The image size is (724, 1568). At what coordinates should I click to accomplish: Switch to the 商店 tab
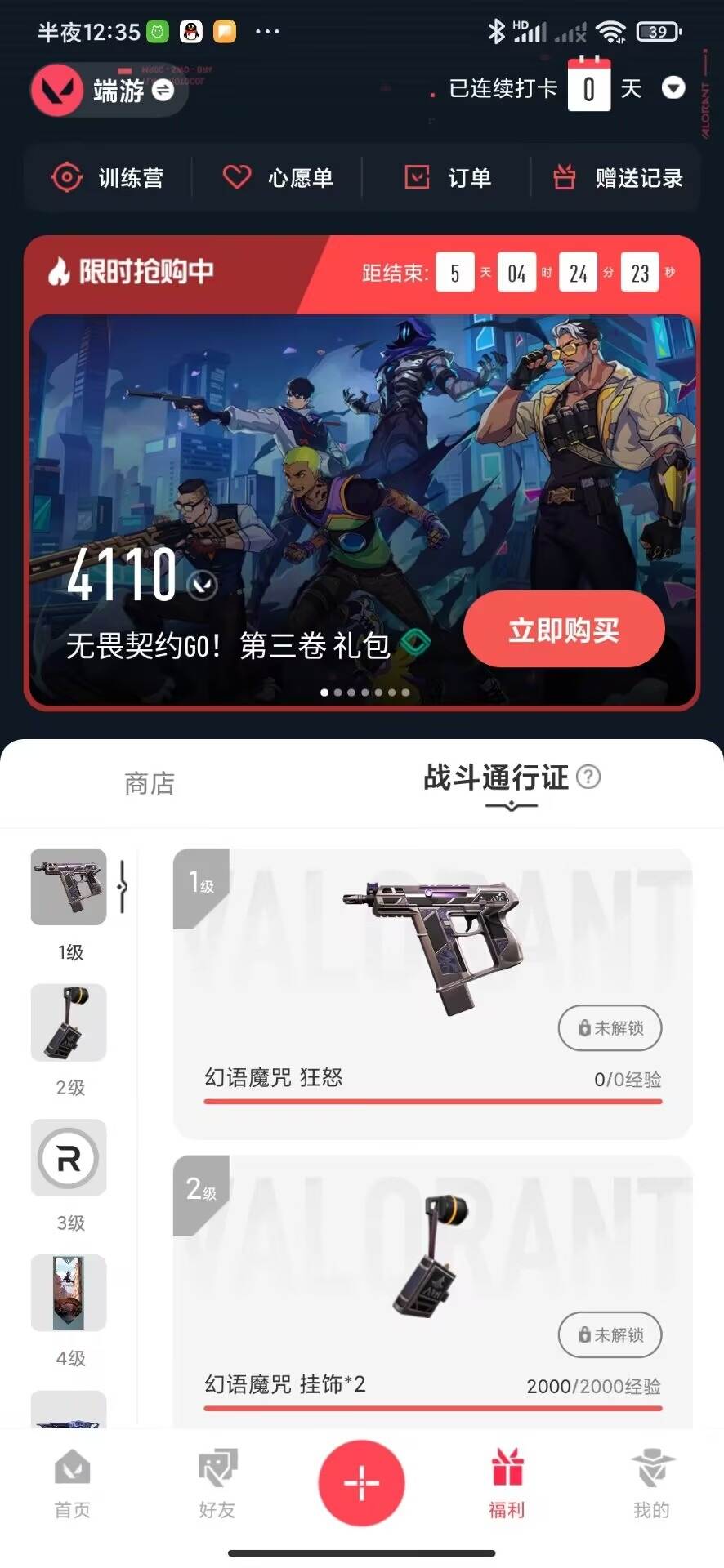[x=147, y=784]
